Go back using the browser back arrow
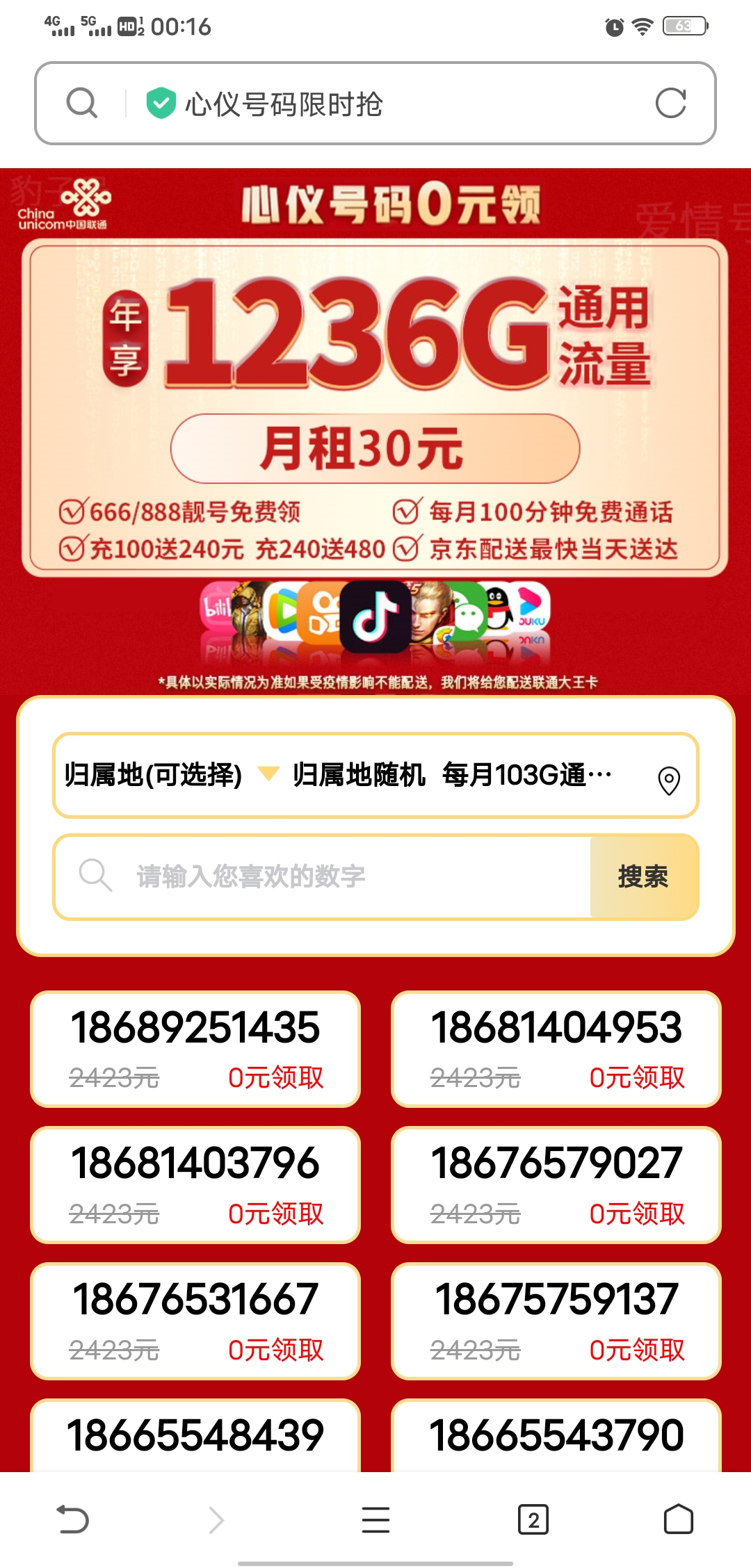The width and height of the screenshot is (751, 1568). click(72, 1519)
